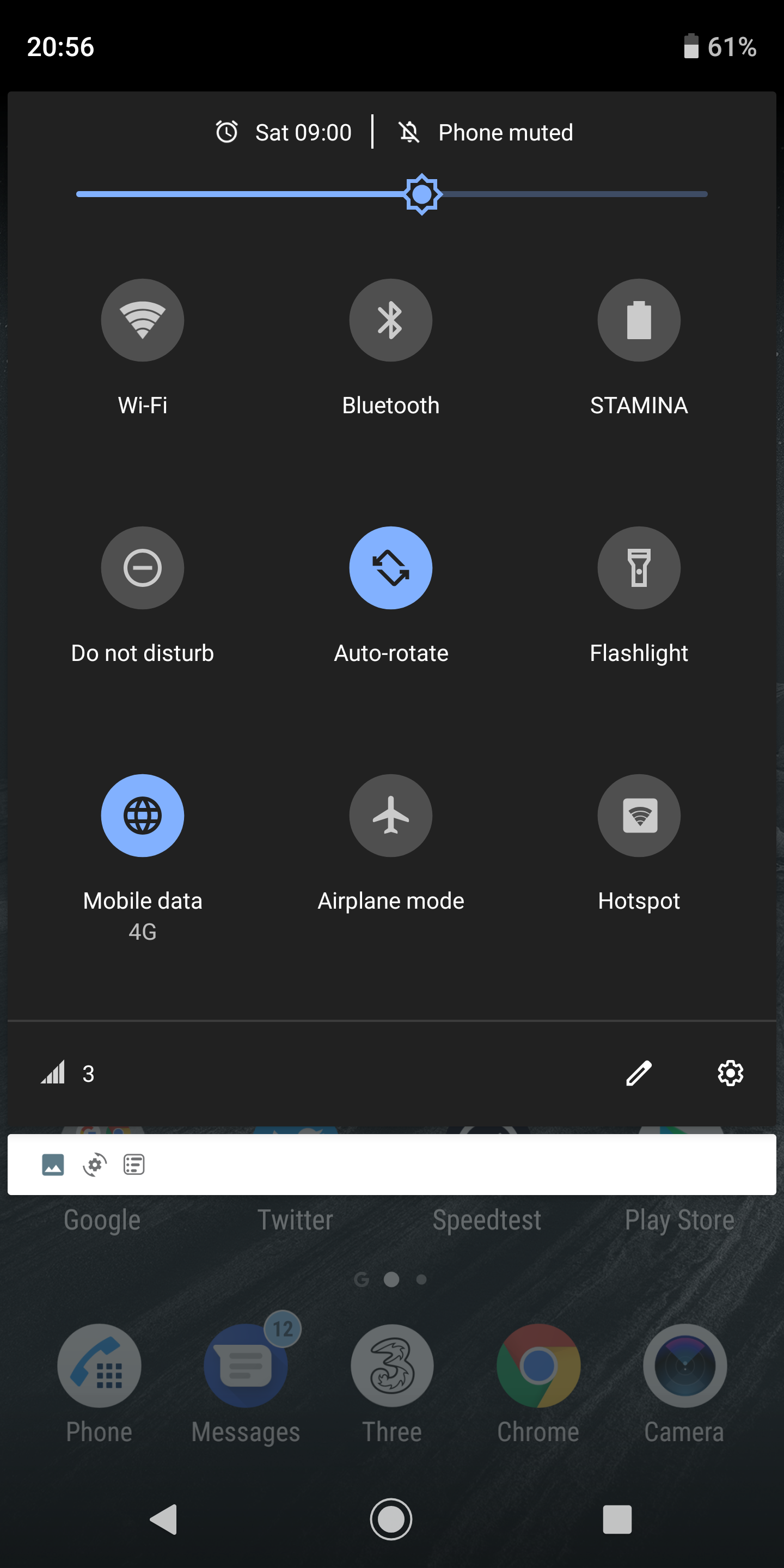The image size is (784, 1568).
Task: Open the Sat 09:00 alarm
Action: point(284,132)
